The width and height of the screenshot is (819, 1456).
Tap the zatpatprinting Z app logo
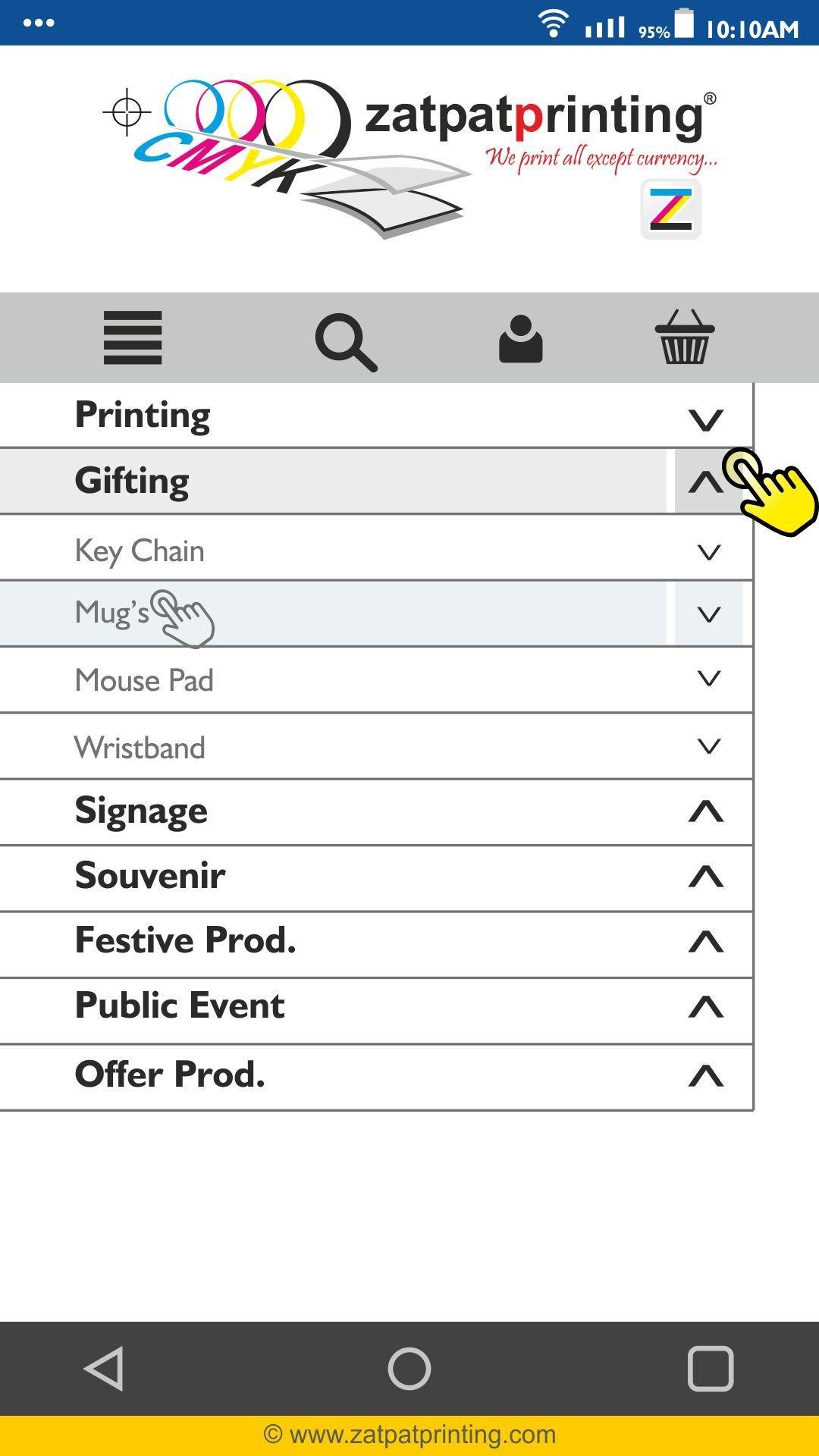(670, 210)
